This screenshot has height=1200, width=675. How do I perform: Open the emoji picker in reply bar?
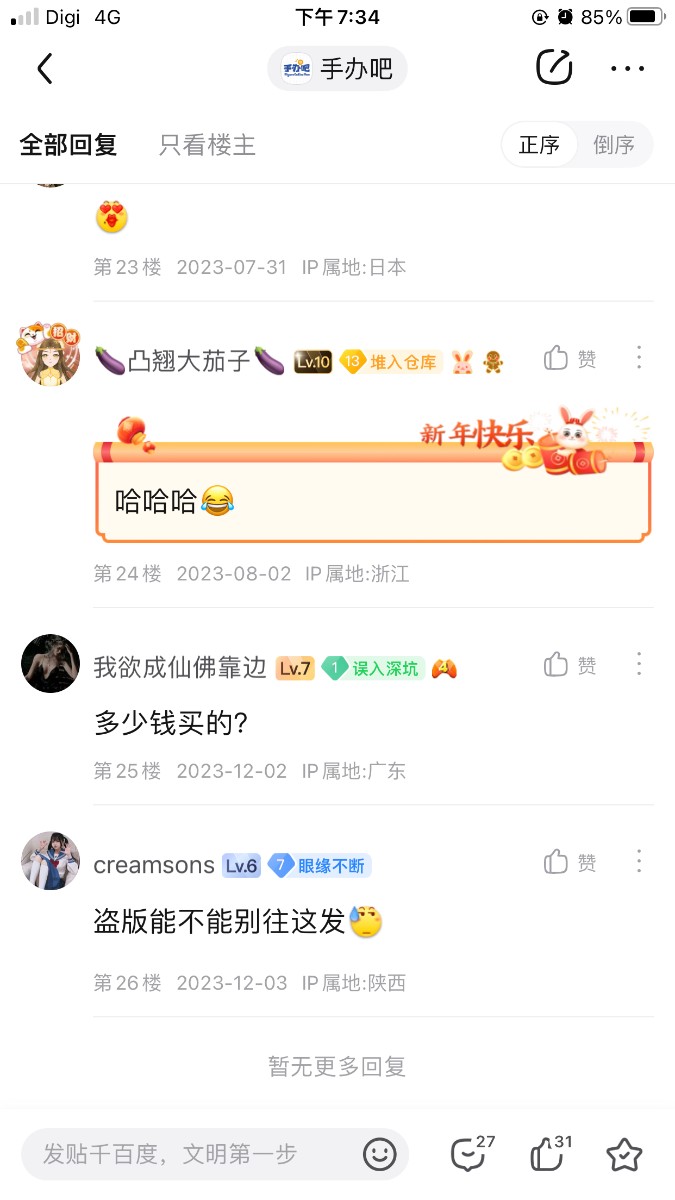tap(380, 1154)
